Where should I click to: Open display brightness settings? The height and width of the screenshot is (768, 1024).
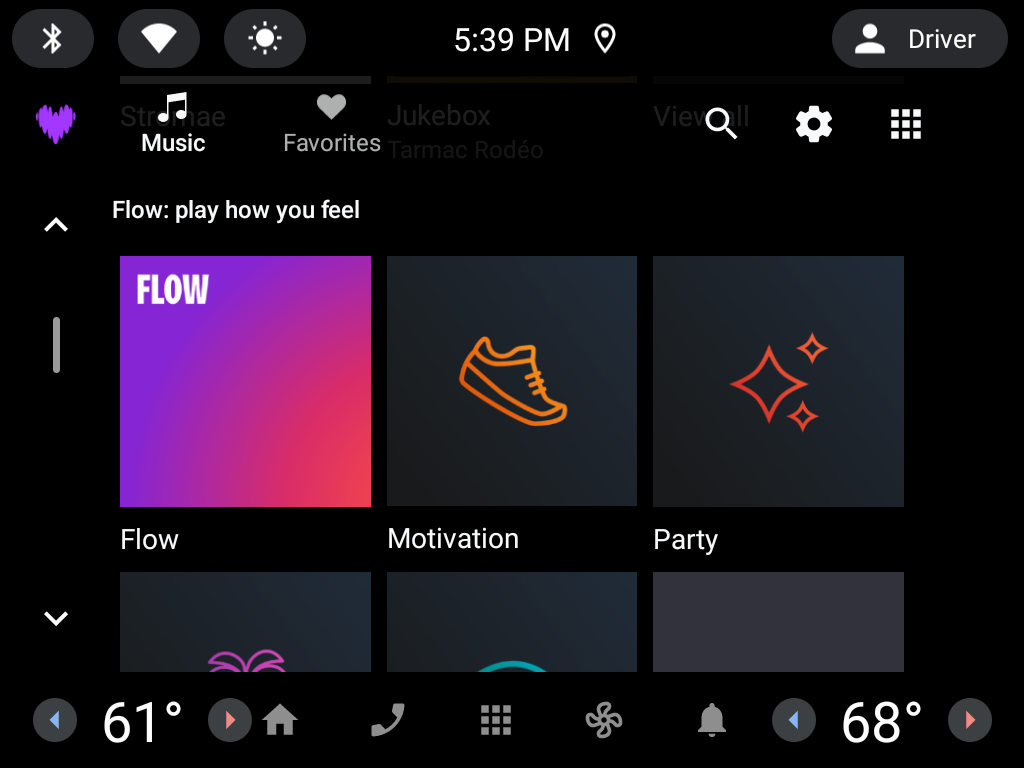(x=264, y=39)
